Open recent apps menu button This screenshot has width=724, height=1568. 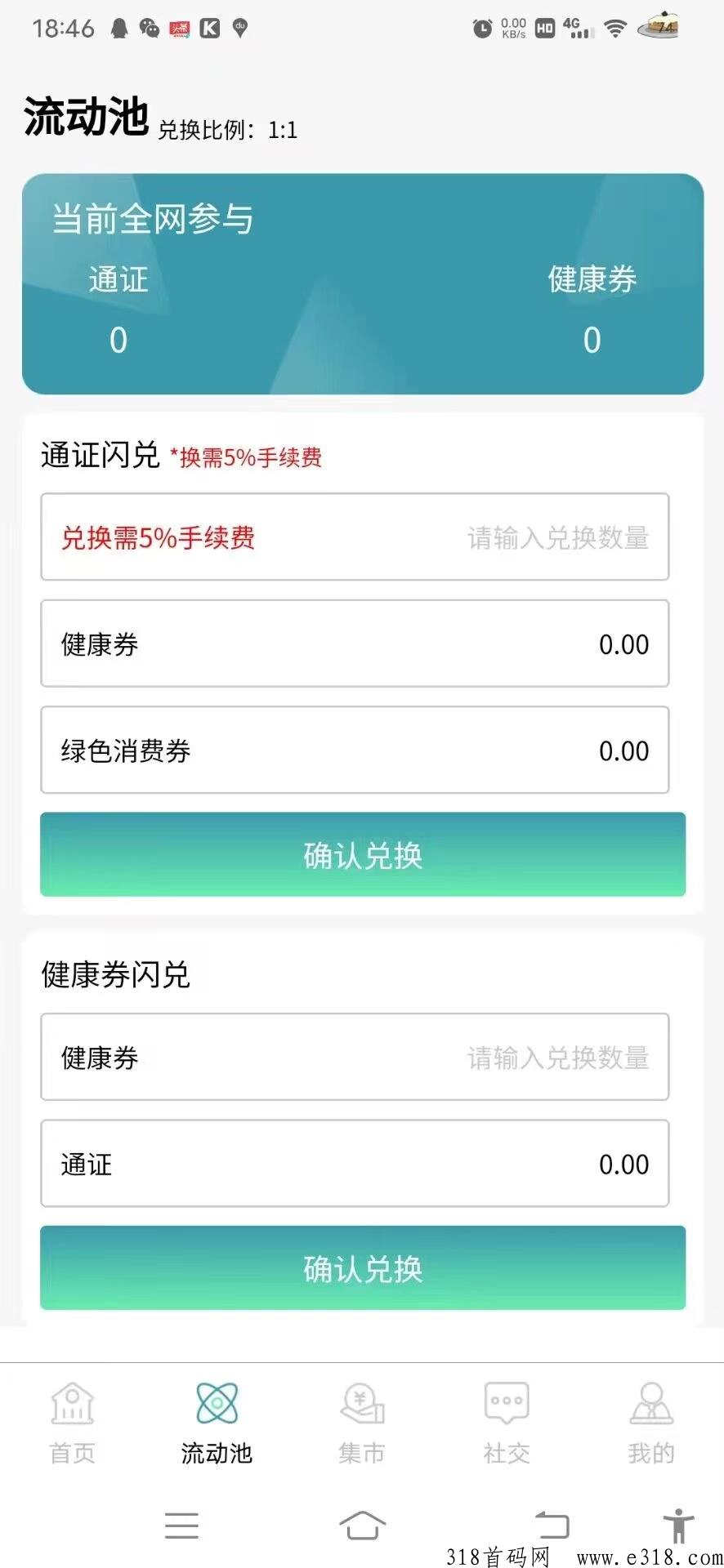pos(181,1526)
